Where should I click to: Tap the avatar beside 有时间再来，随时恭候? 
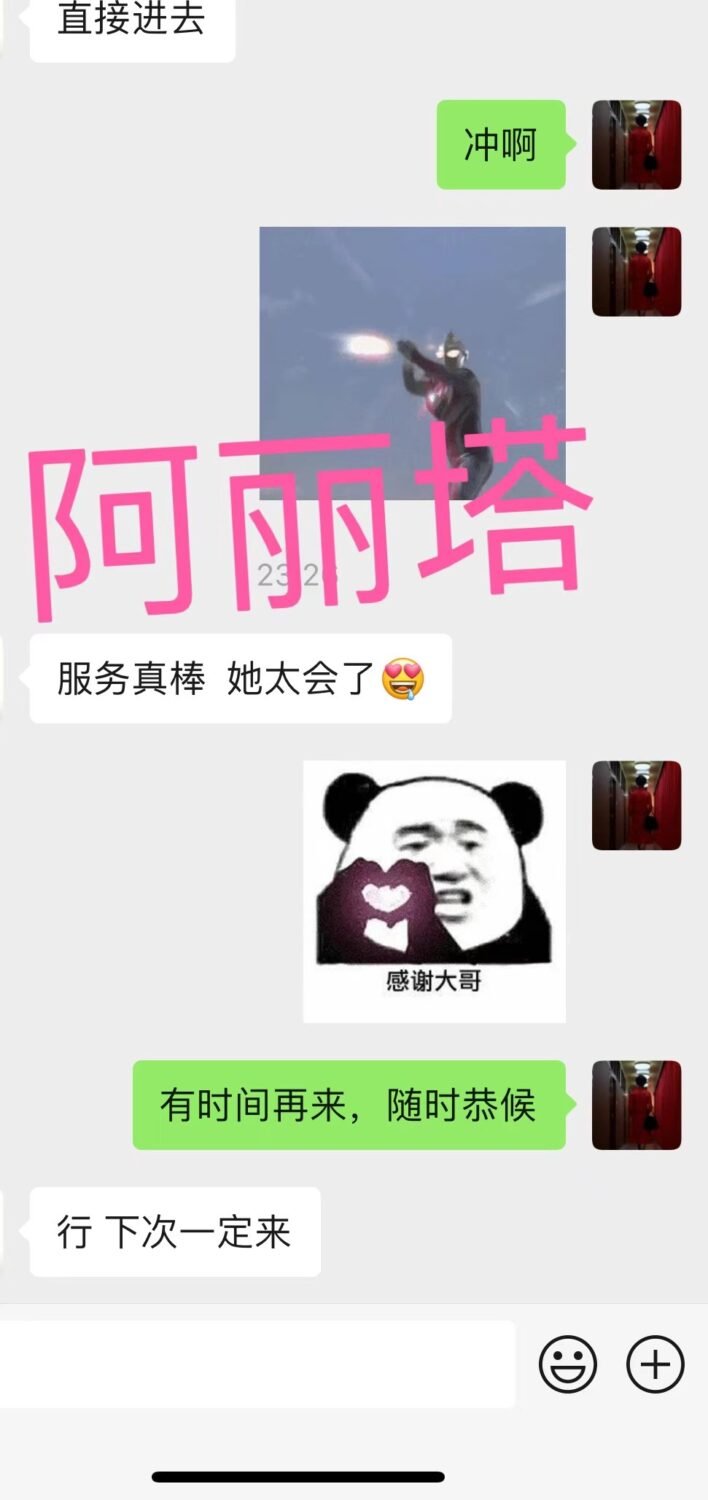[x=636, y=1105]
